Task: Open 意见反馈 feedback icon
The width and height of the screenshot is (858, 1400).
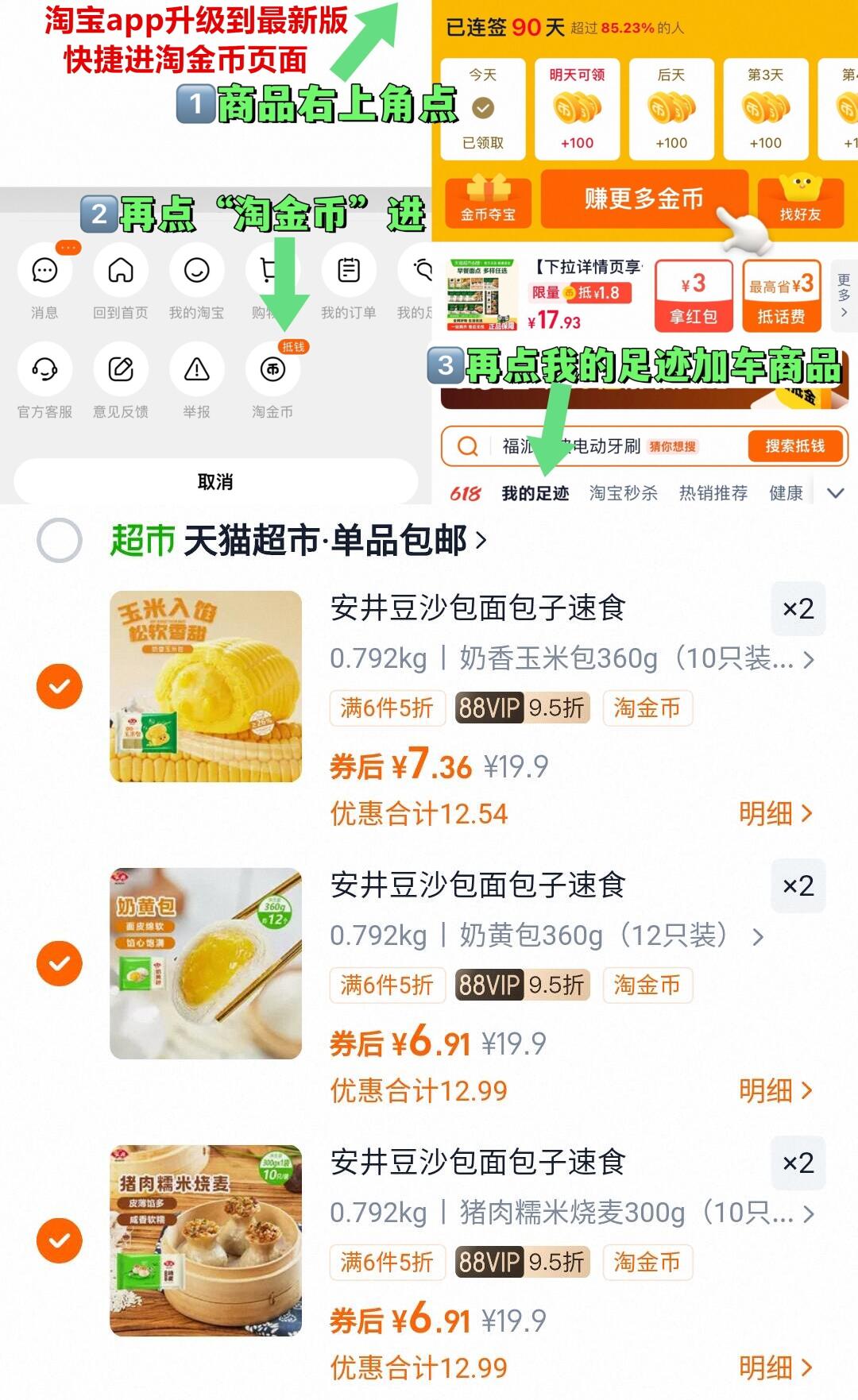Action: tap(121, 370)
